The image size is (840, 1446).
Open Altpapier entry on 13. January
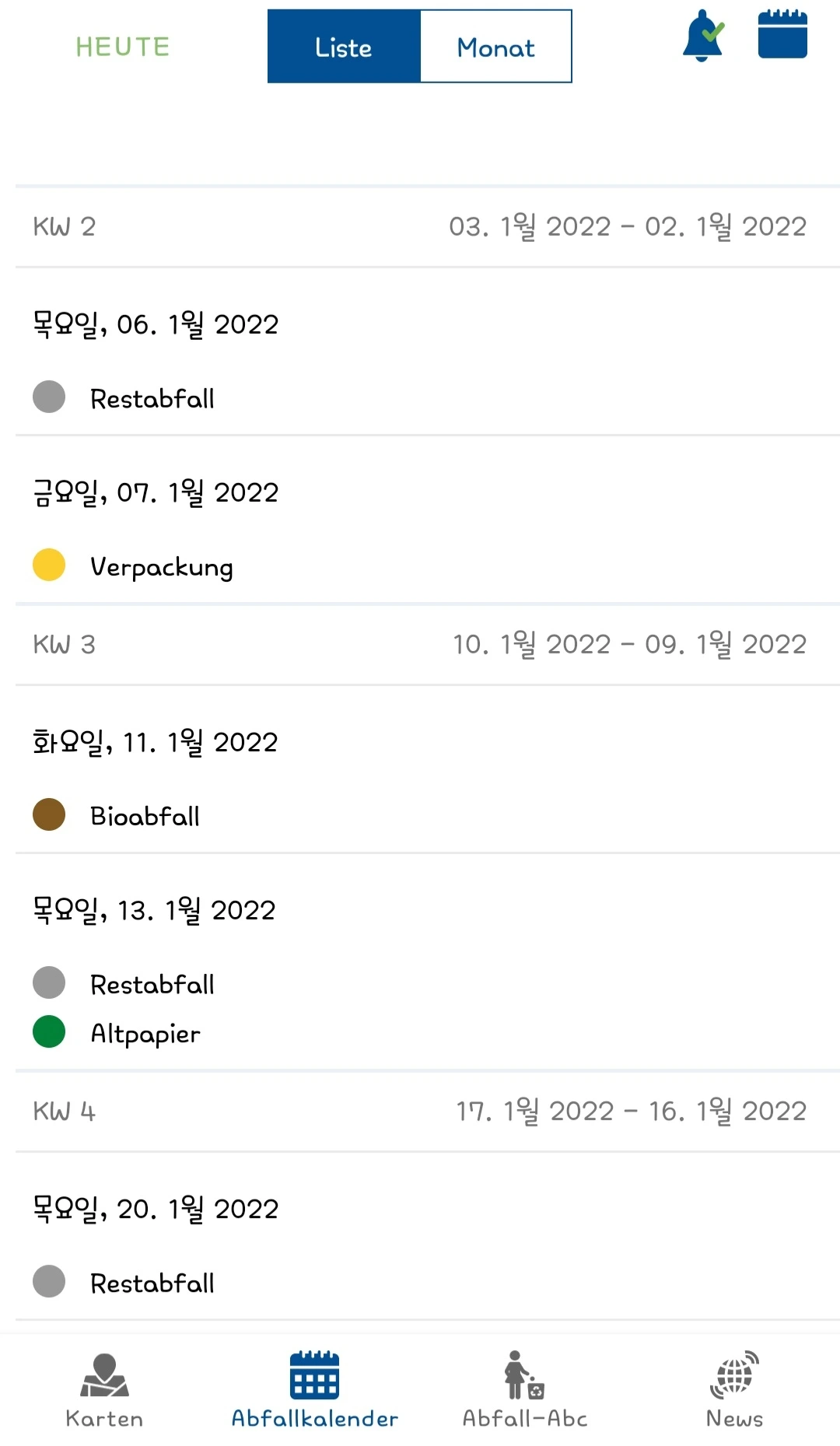(x=145, y=1033)
